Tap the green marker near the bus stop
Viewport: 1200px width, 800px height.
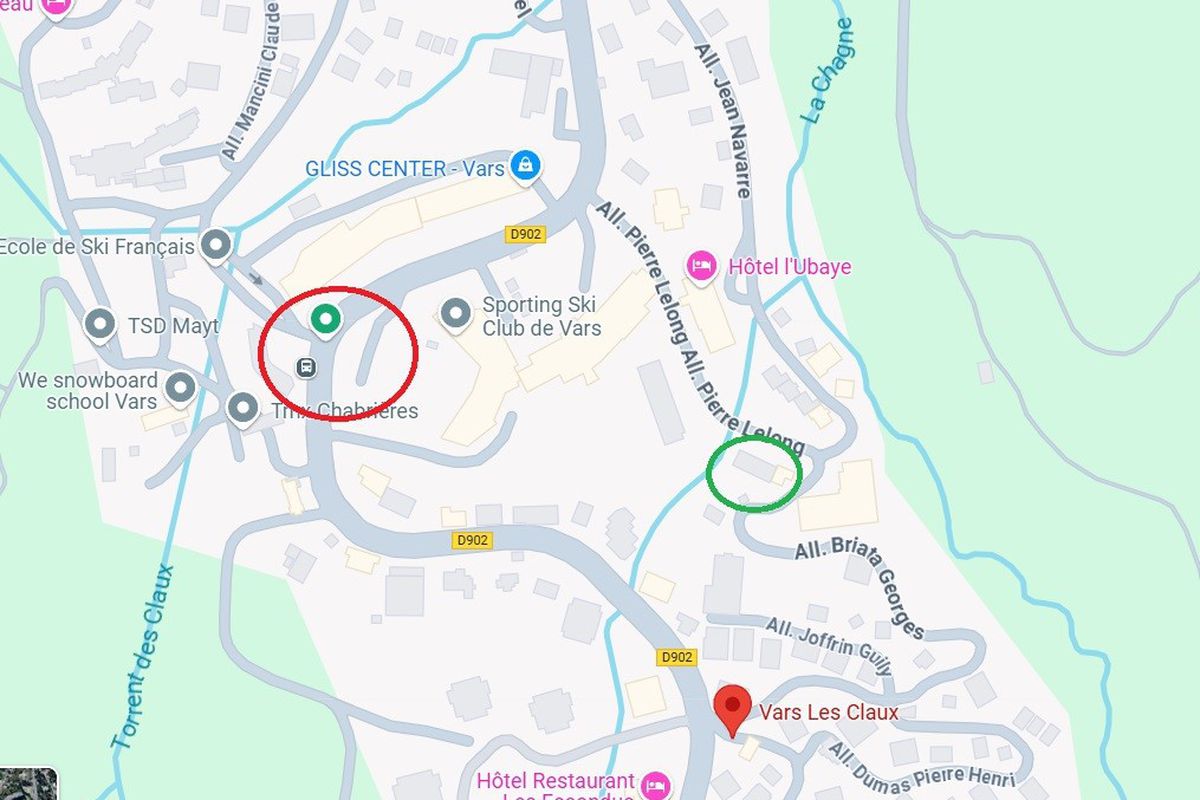pyautogui.click(x=324, y=319)
